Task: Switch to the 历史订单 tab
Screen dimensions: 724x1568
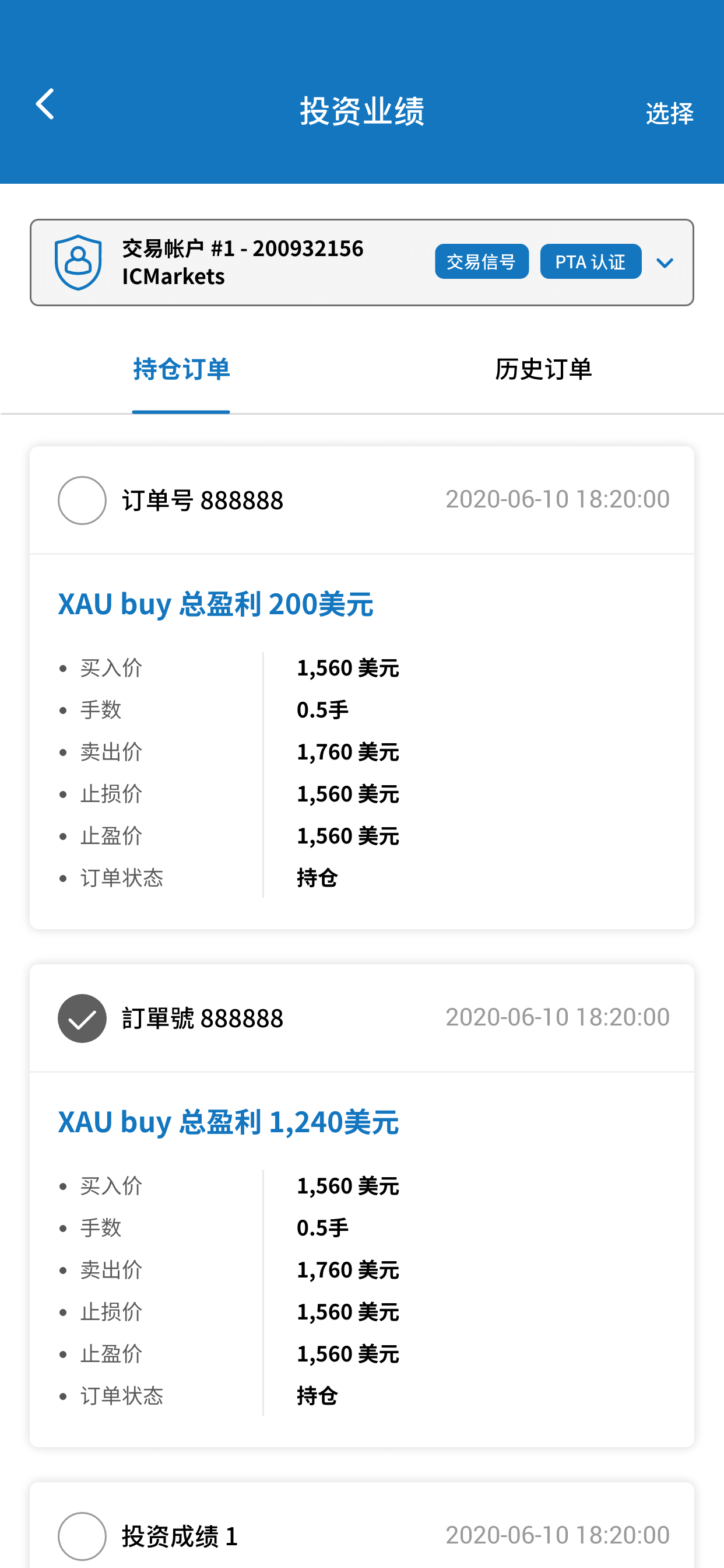Action: click(543, 369)
